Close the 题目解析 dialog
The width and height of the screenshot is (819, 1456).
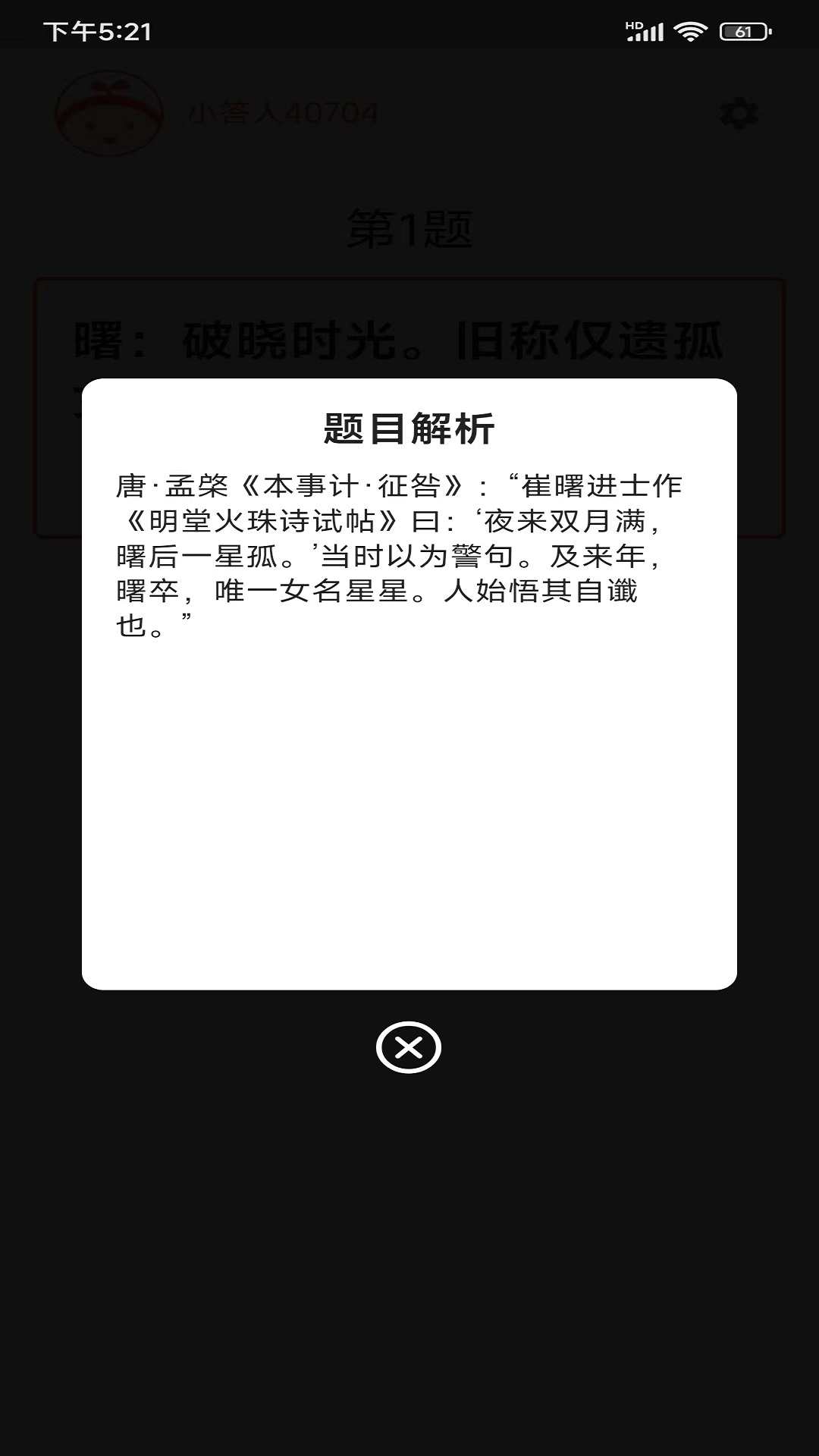(x=409, y=1047)
